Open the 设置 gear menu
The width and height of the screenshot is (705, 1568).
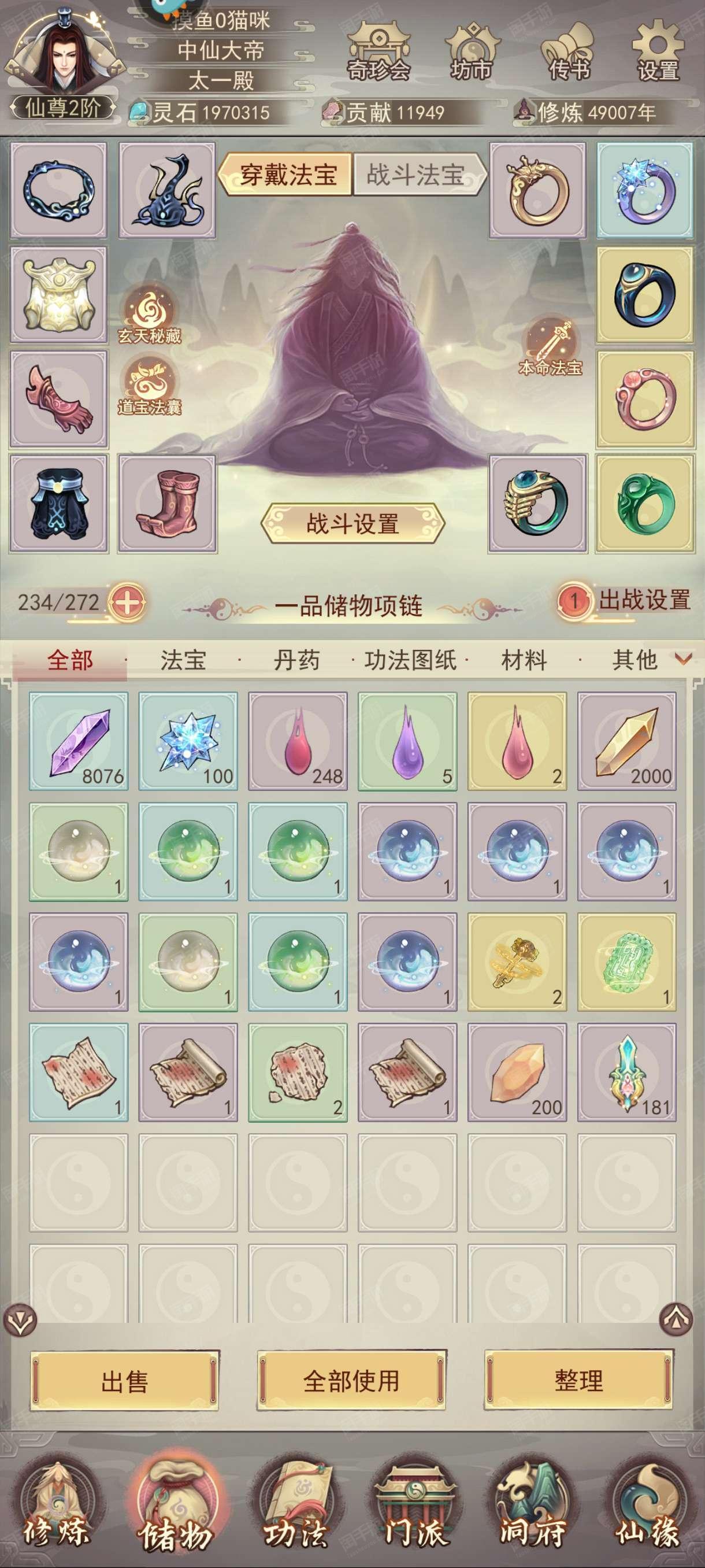[x=658, y=51]
